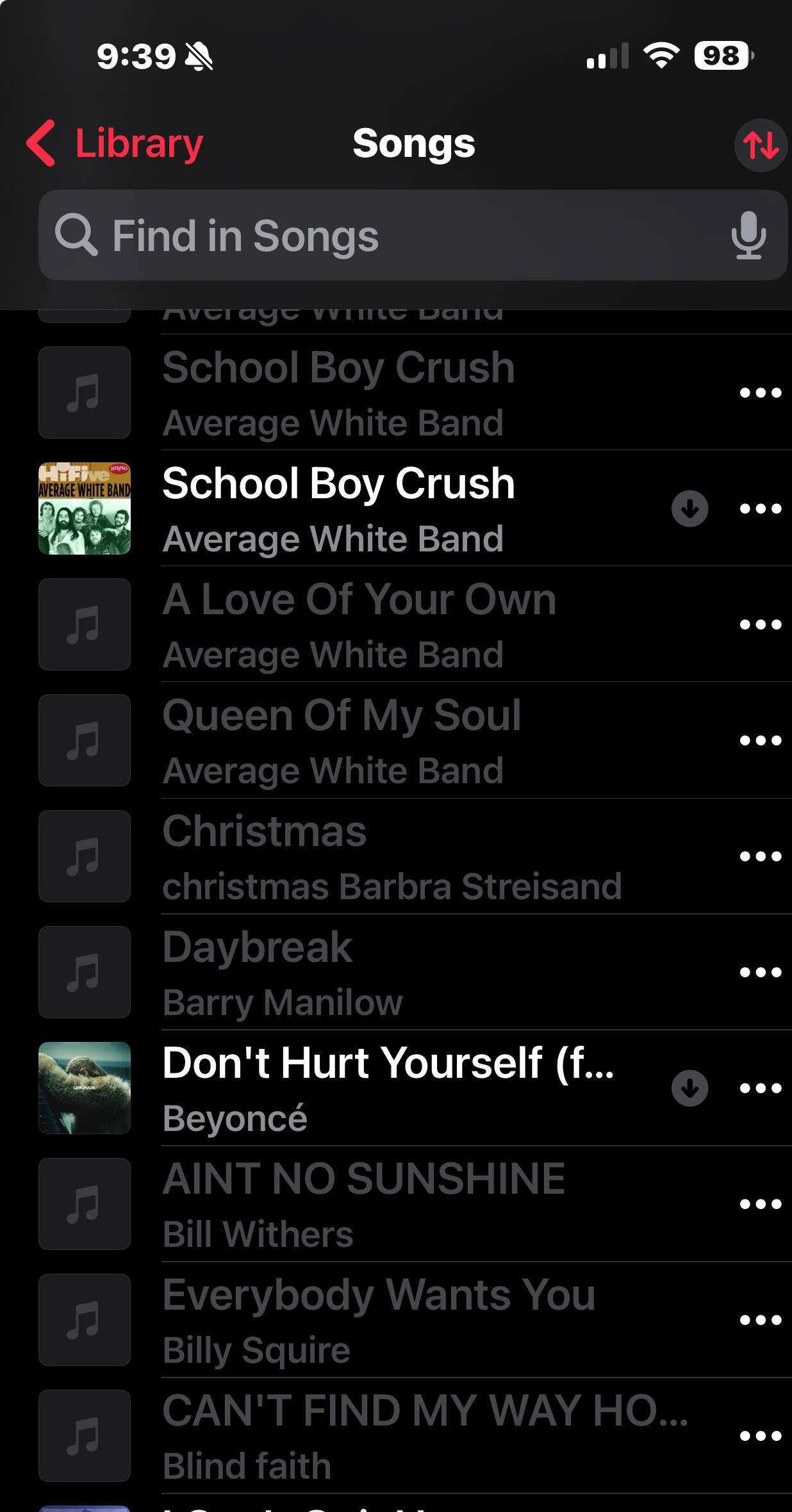Open more options for A Love Of Your Own
The image size is (792, 1512).
click(760, 624)
